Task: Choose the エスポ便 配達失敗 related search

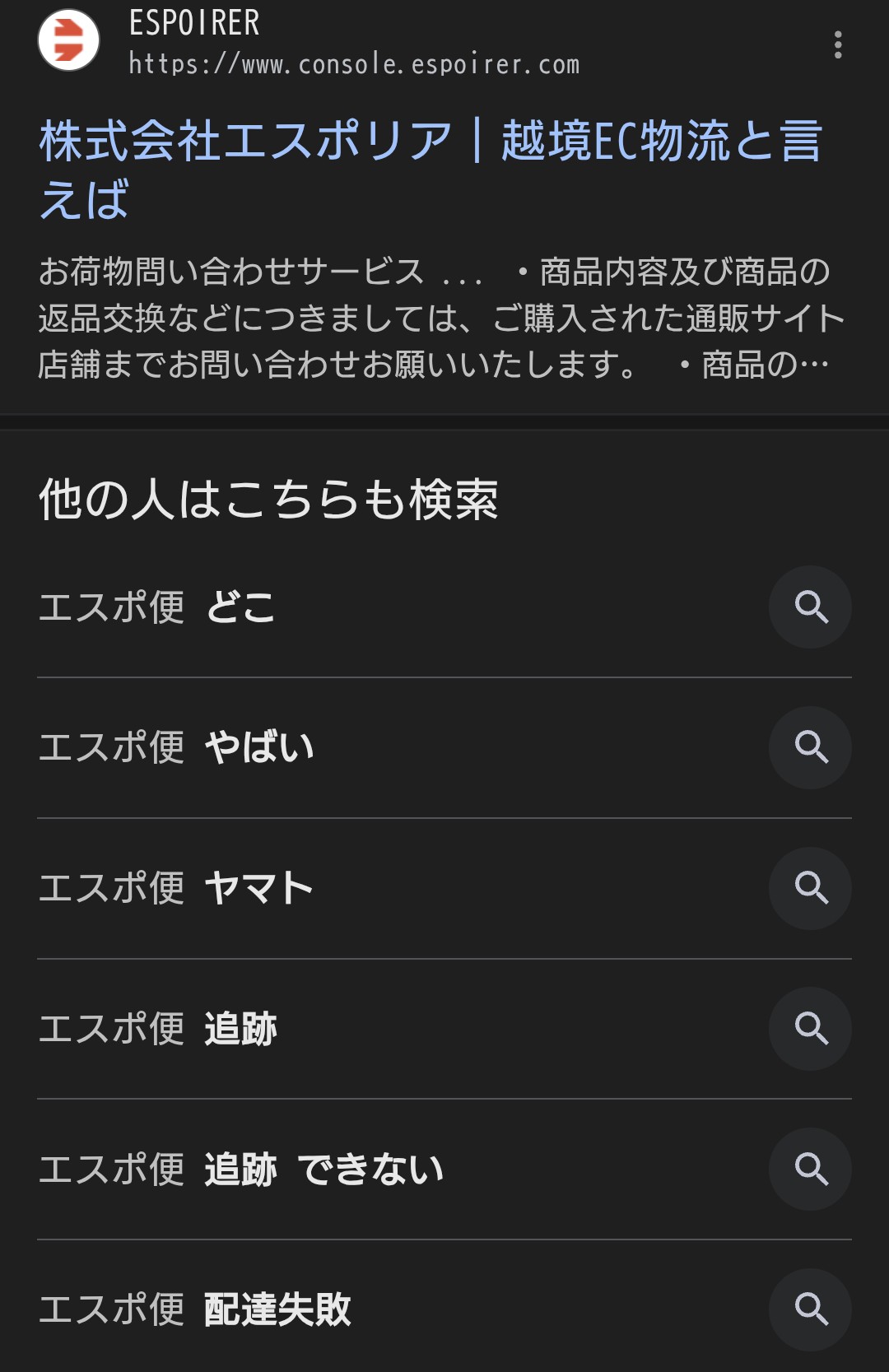Action: 194,1309
